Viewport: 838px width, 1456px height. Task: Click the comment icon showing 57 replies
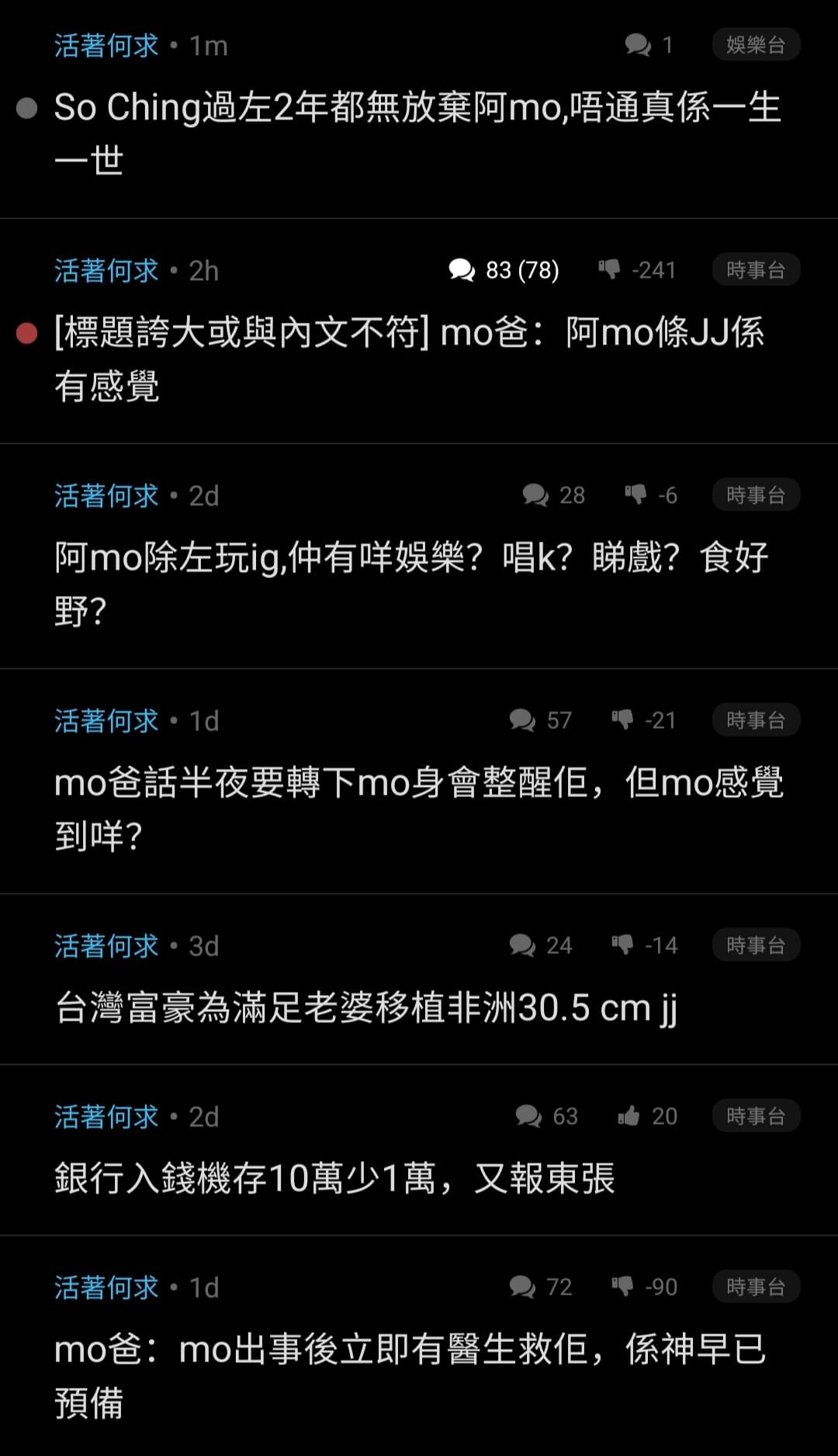tap(521, 720)
